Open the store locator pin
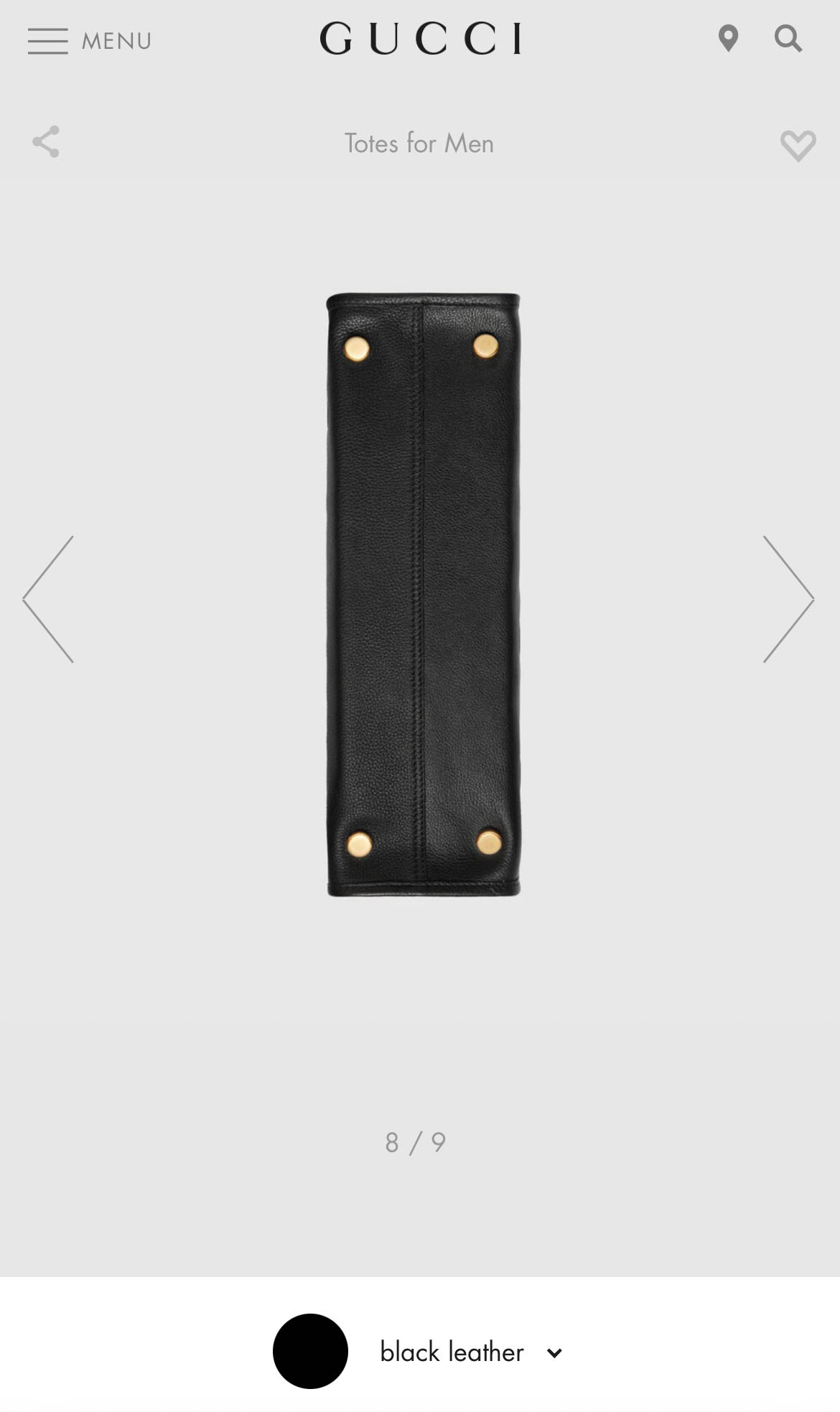The width and height of the screenshot is (840, 1412). 728,39
